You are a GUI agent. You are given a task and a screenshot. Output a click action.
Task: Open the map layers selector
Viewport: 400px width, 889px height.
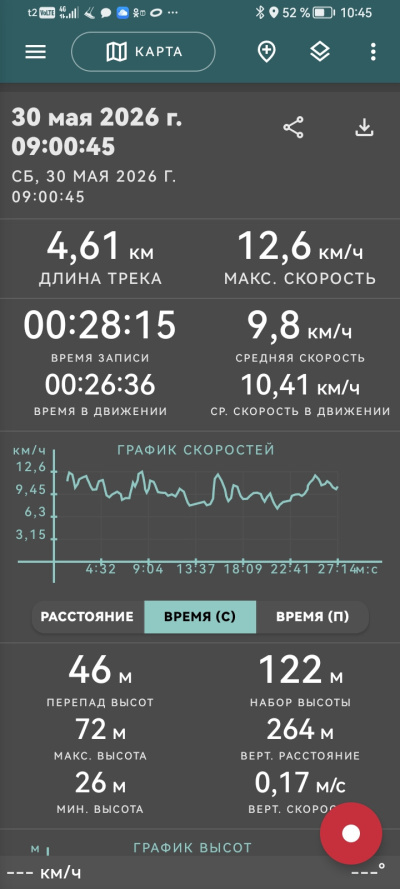(x=320, y=52)
